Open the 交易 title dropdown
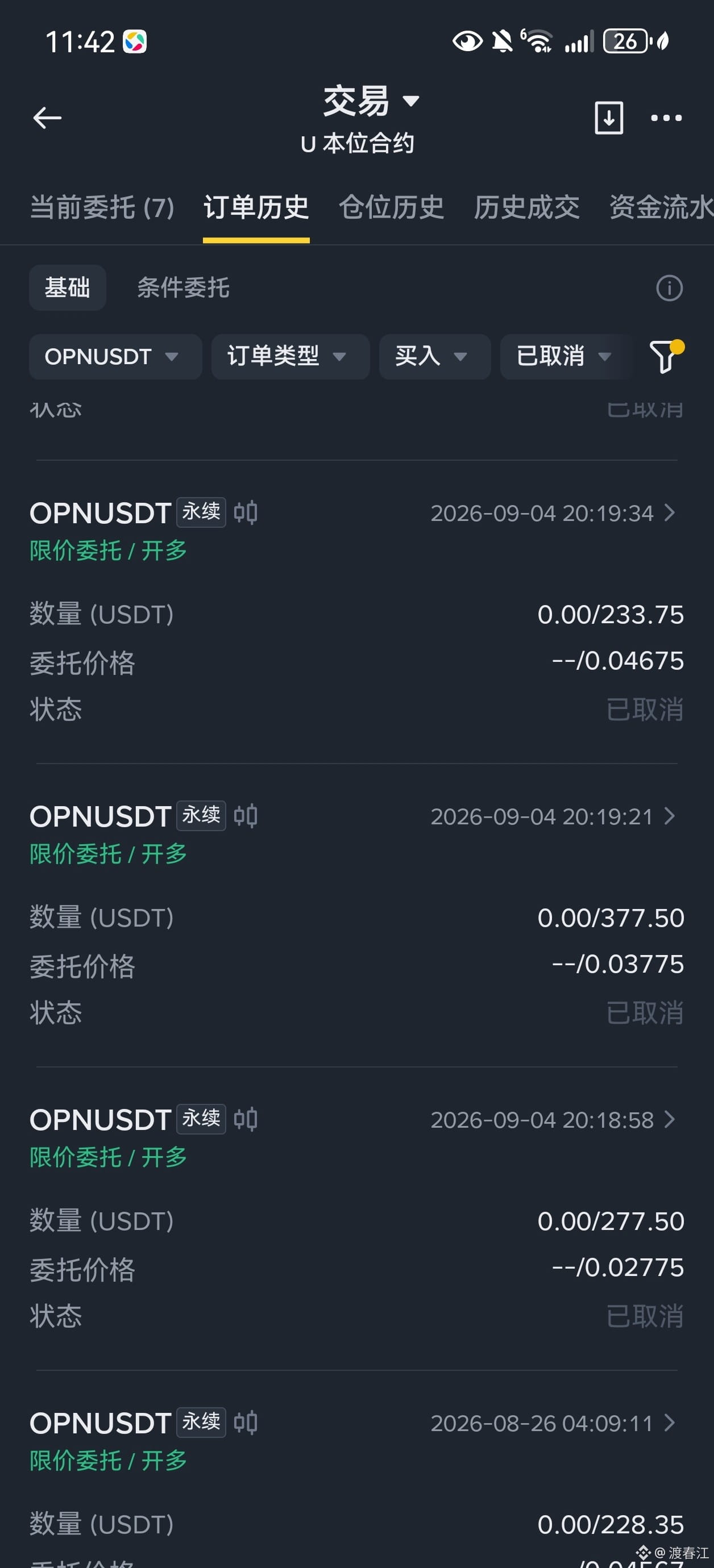 coord(371,101)
